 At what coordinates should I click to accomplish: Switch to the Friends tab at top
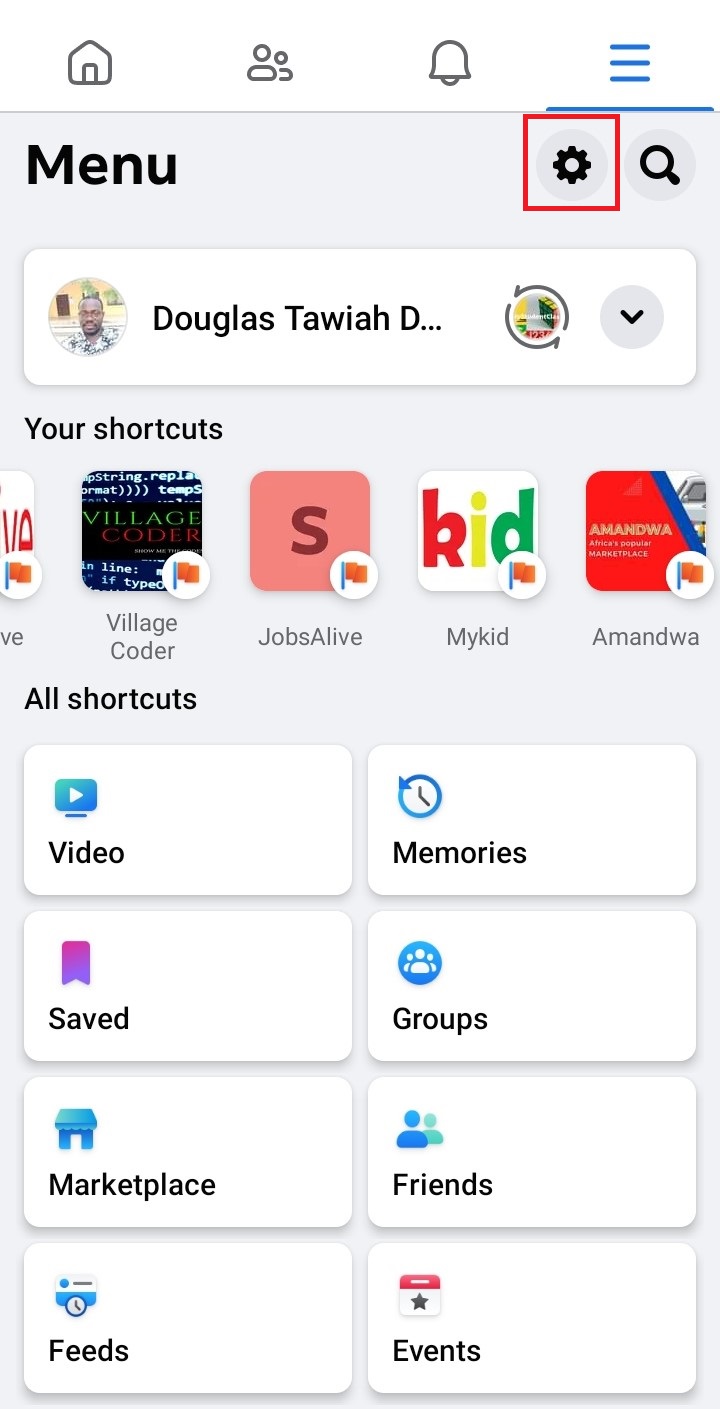(x=270, y=64)
